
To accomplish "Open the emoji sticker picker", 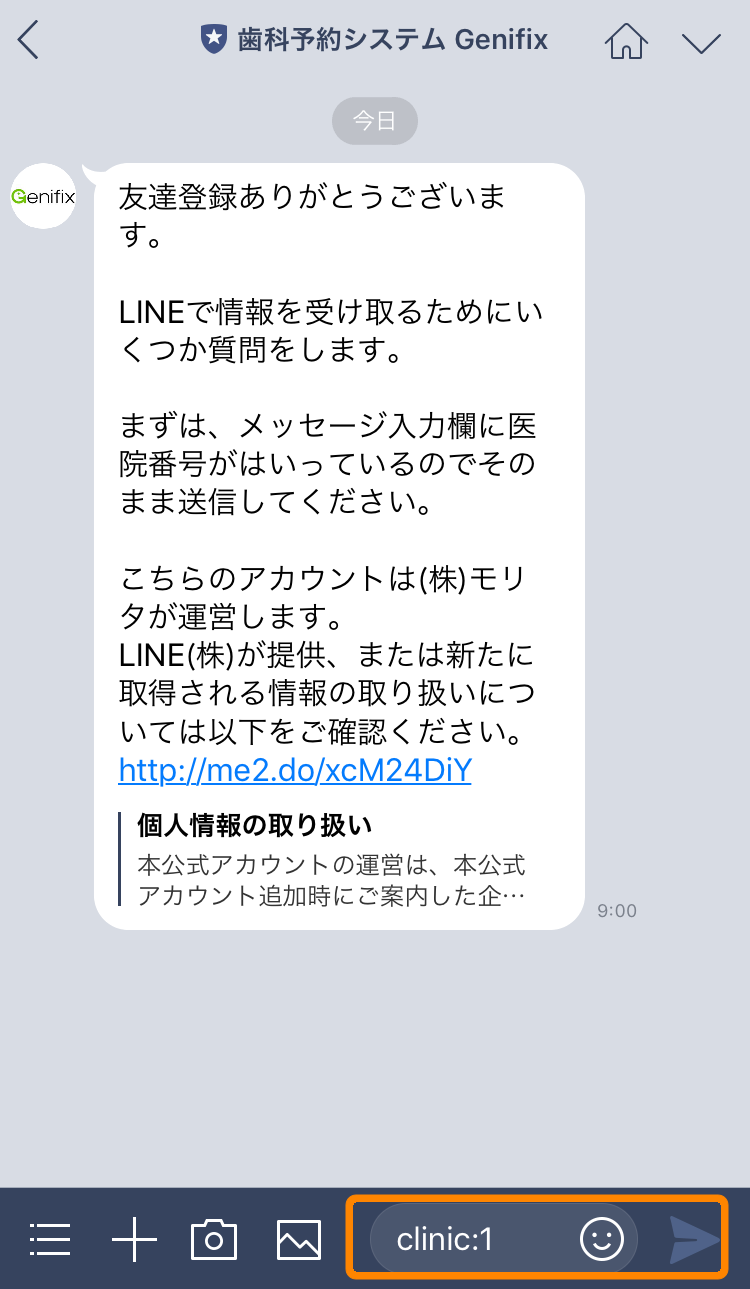I will pyautogui.click(x=601, y=1240).
